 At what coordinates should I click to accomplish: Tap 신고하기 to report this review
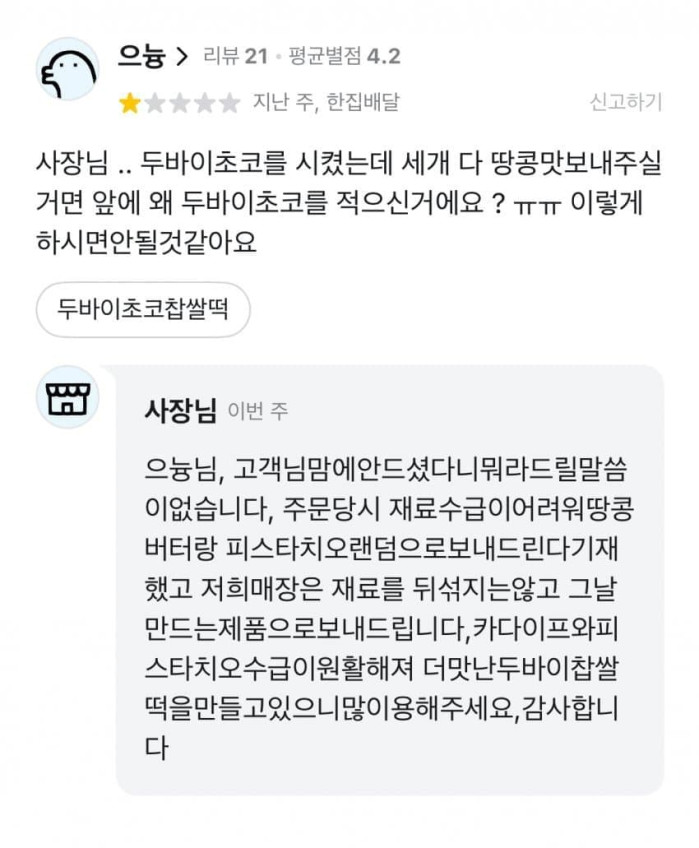pyautogui.click(x=625, y=102)
